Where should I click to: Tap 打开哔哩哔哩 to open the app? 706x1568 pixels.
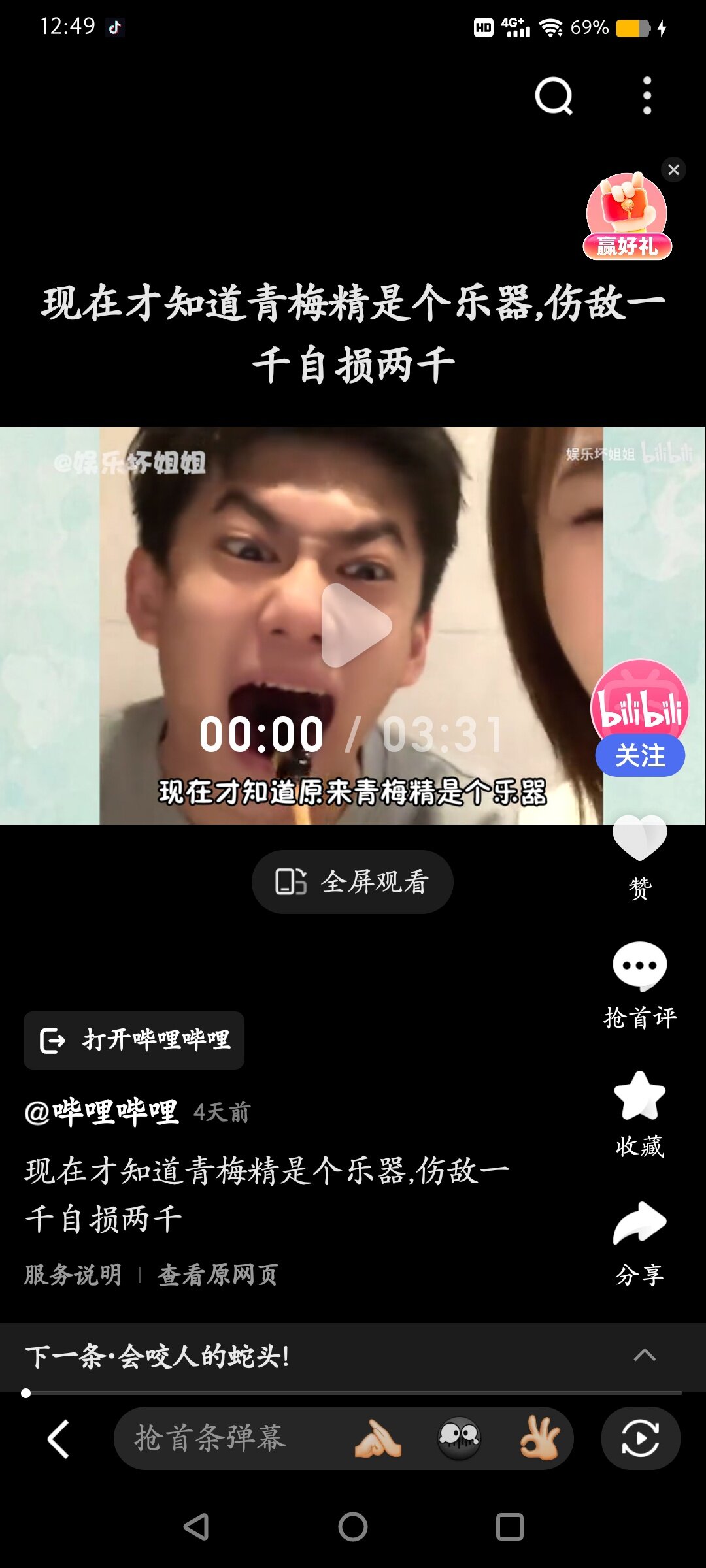tap(134, 1040)
